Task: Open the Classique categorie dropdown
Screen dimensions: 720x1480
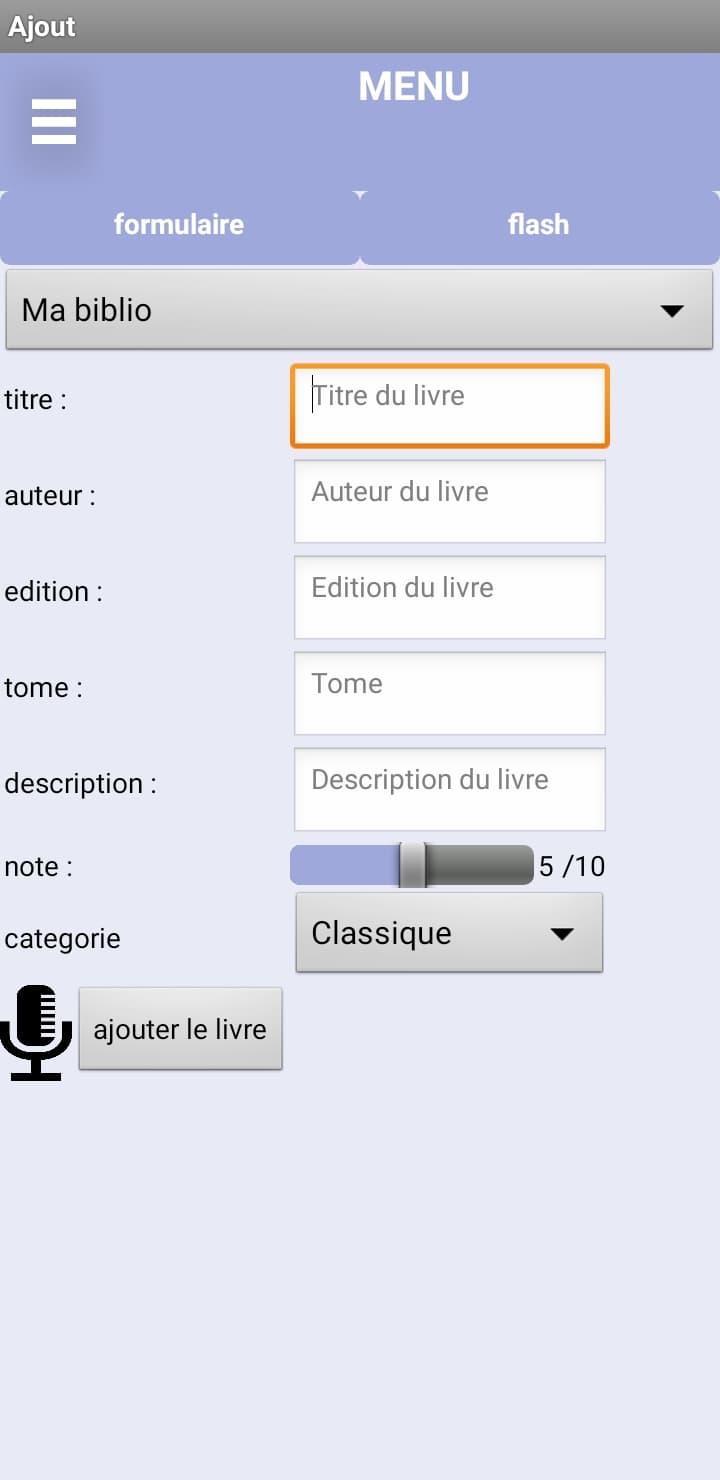Action: coord(450,932)
